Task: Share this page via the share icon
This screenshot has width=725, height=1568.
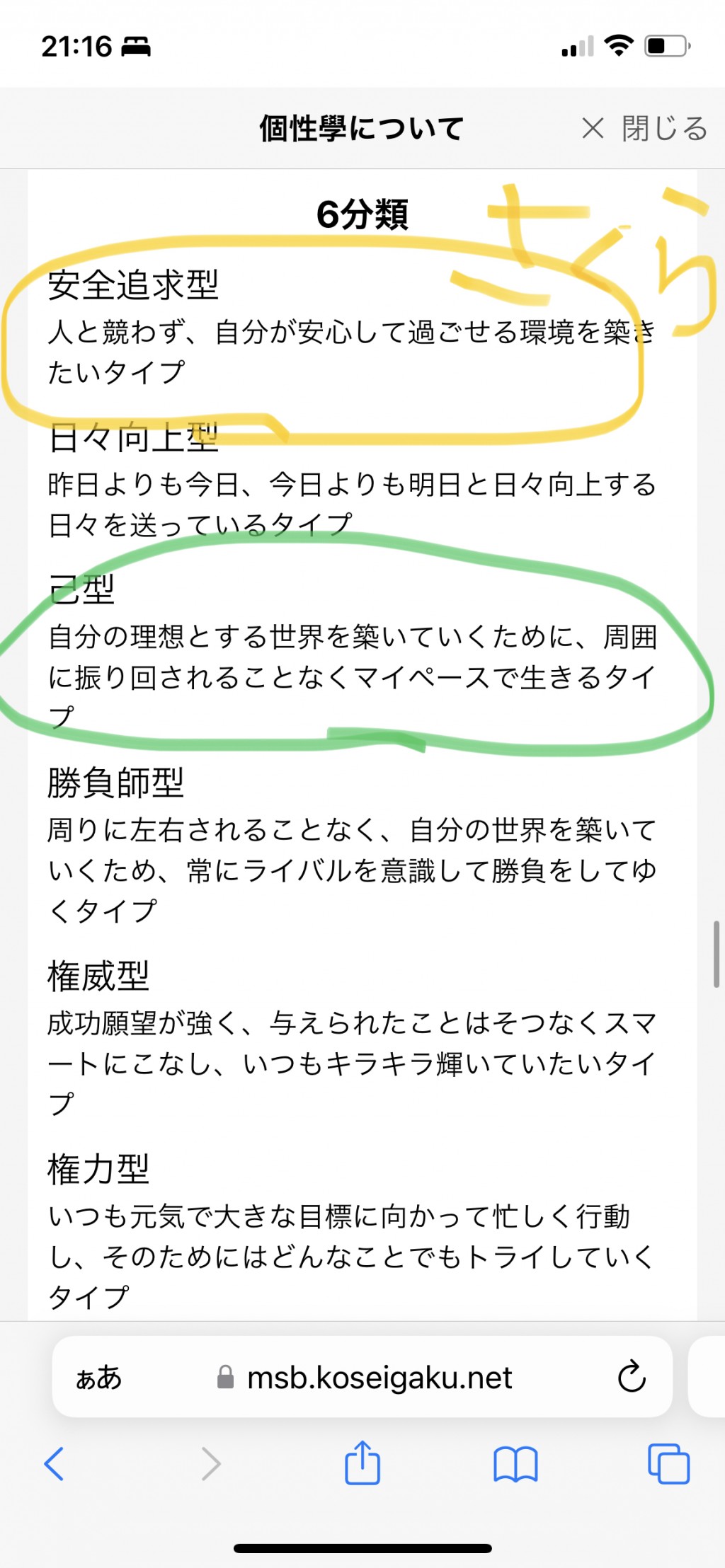Action: pyautogui.click(x=362, y=1462)
